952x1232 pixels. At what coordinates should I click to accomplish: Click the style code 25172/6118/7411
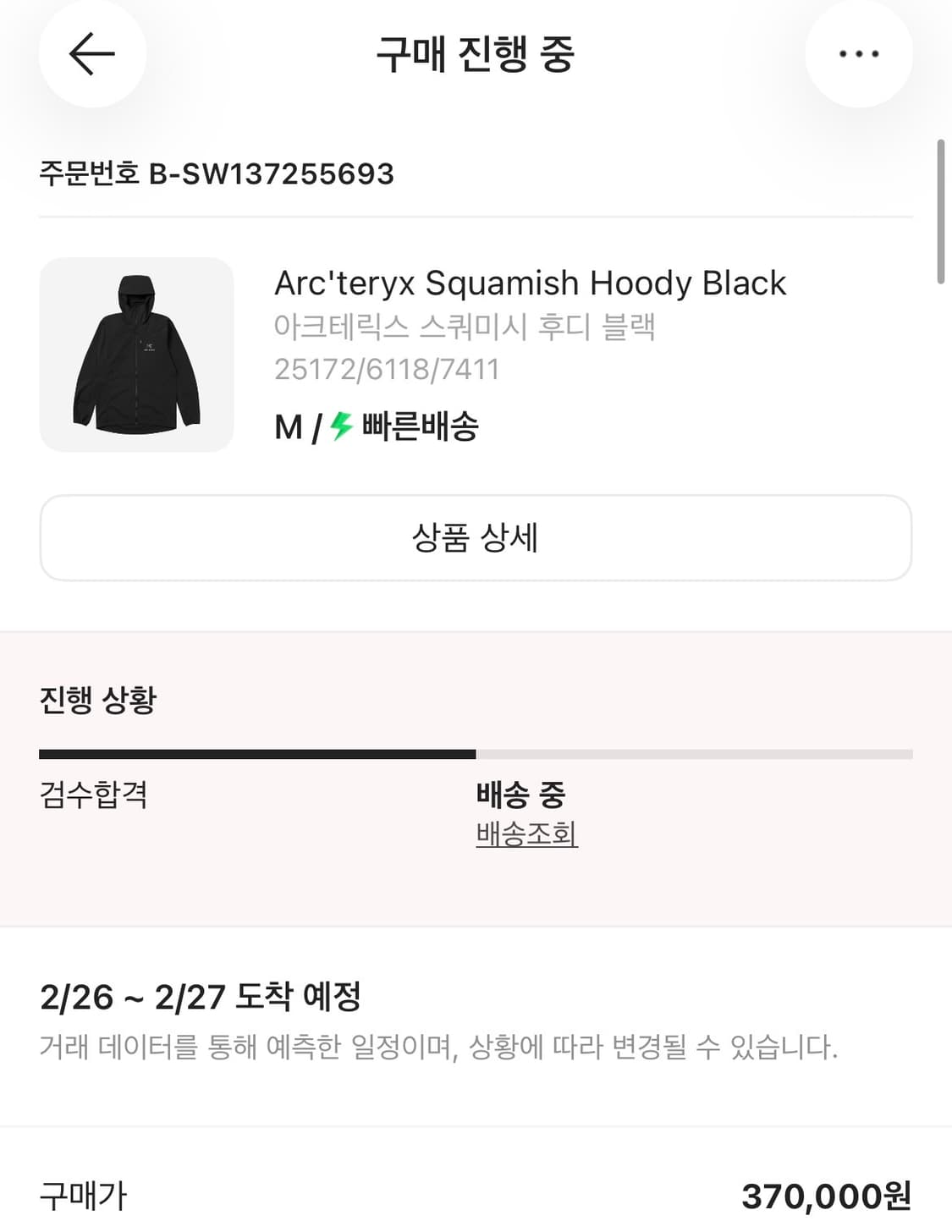click(386, 368)
